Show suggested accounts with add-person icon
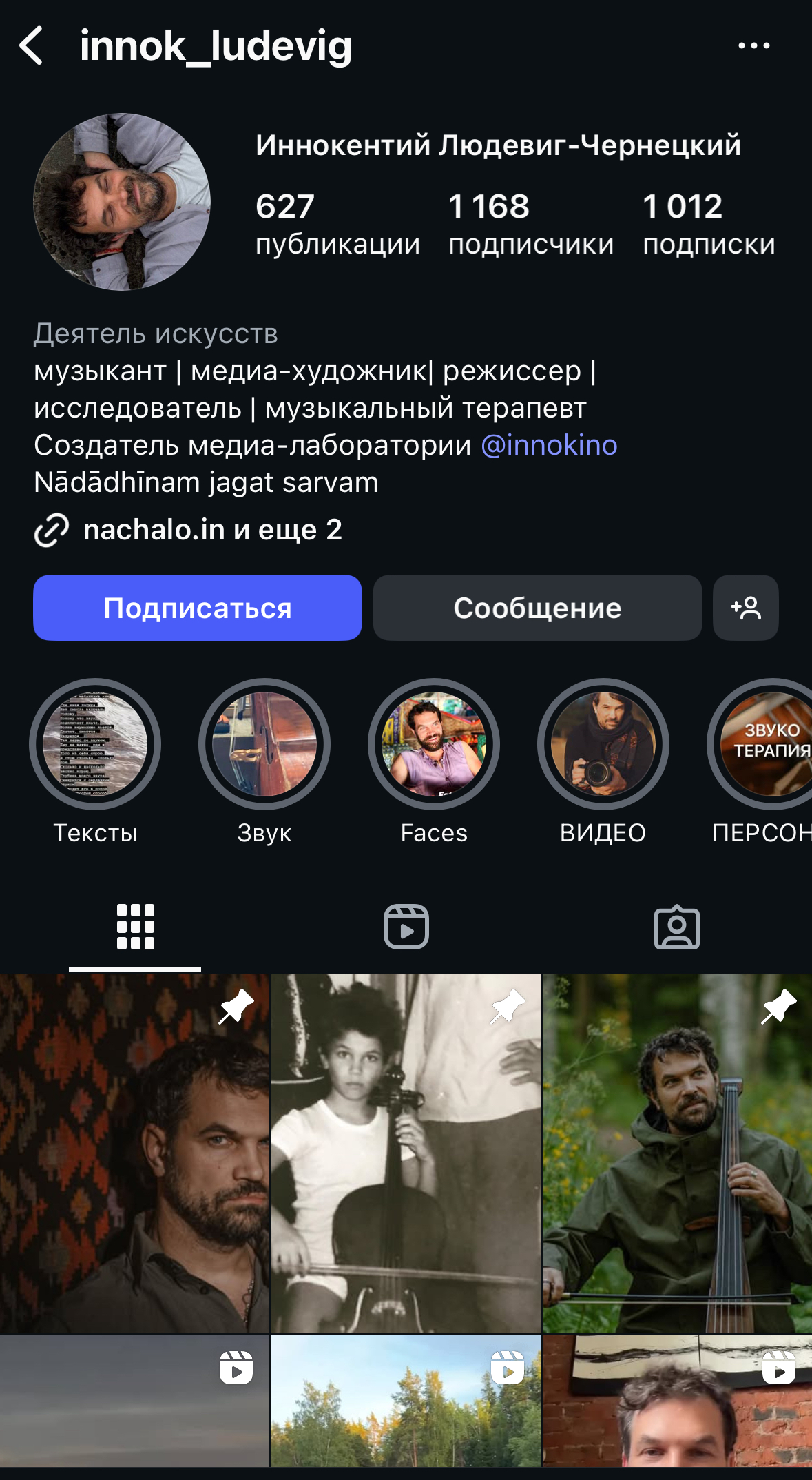This screenshot has width=812, height=1480. coord(746,608)
